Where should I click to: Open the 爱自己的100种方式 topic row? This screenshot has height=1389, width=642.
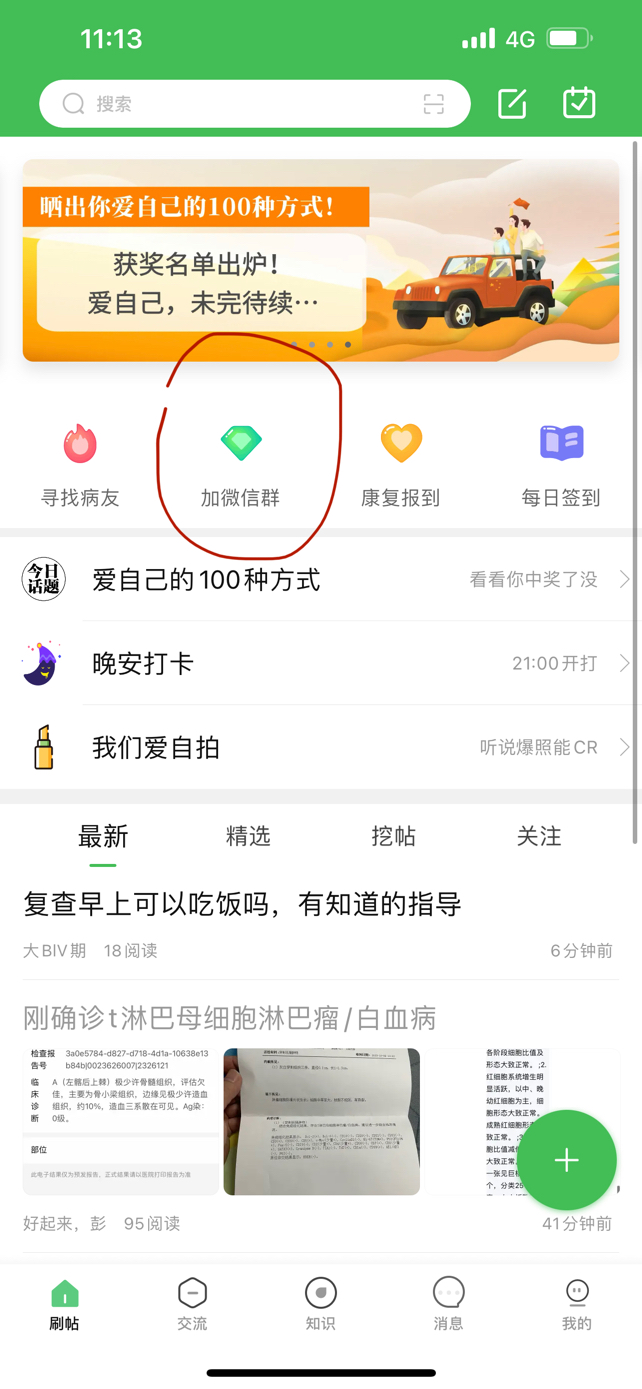click(x=320, y=579)
